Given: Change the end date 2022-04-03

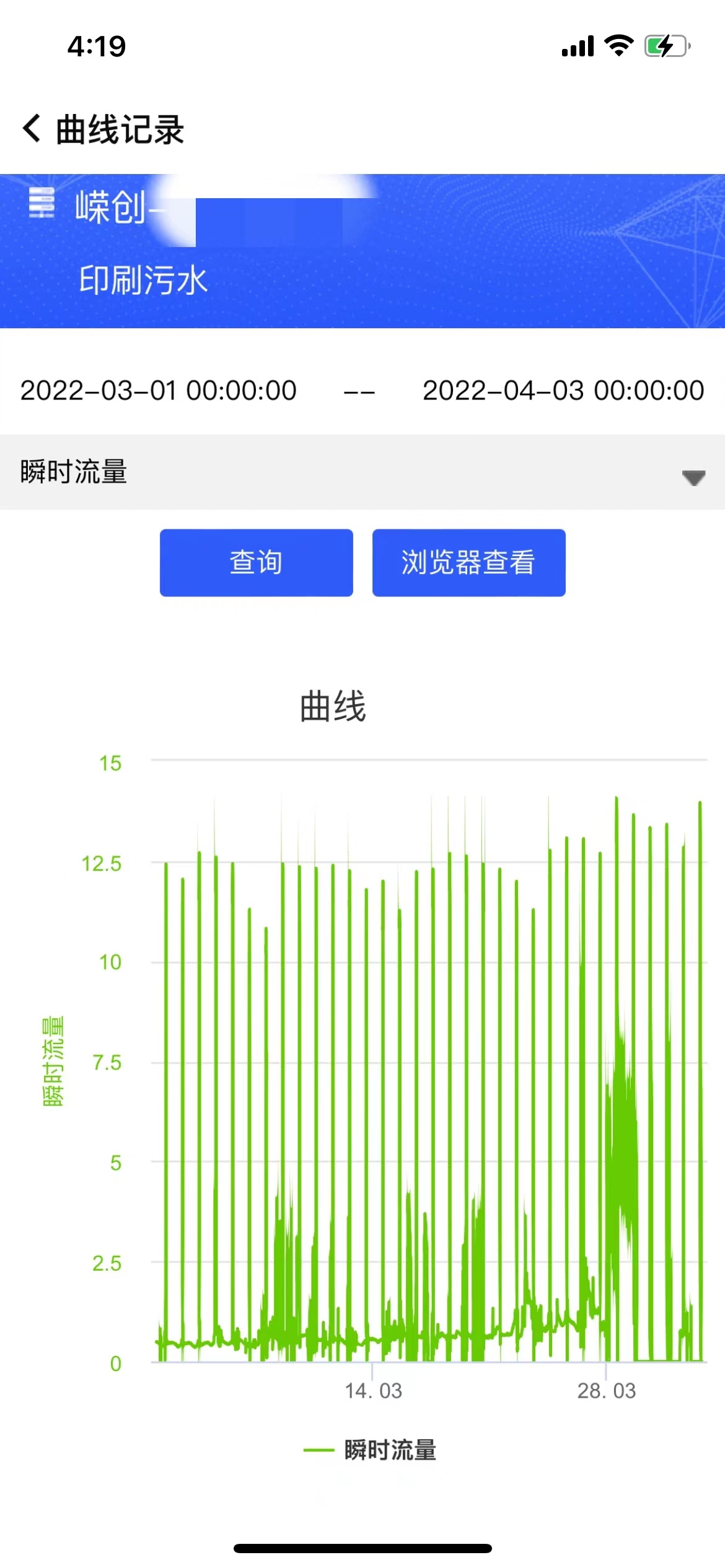Looking at the screenshot, I should [x=563, y=390].
